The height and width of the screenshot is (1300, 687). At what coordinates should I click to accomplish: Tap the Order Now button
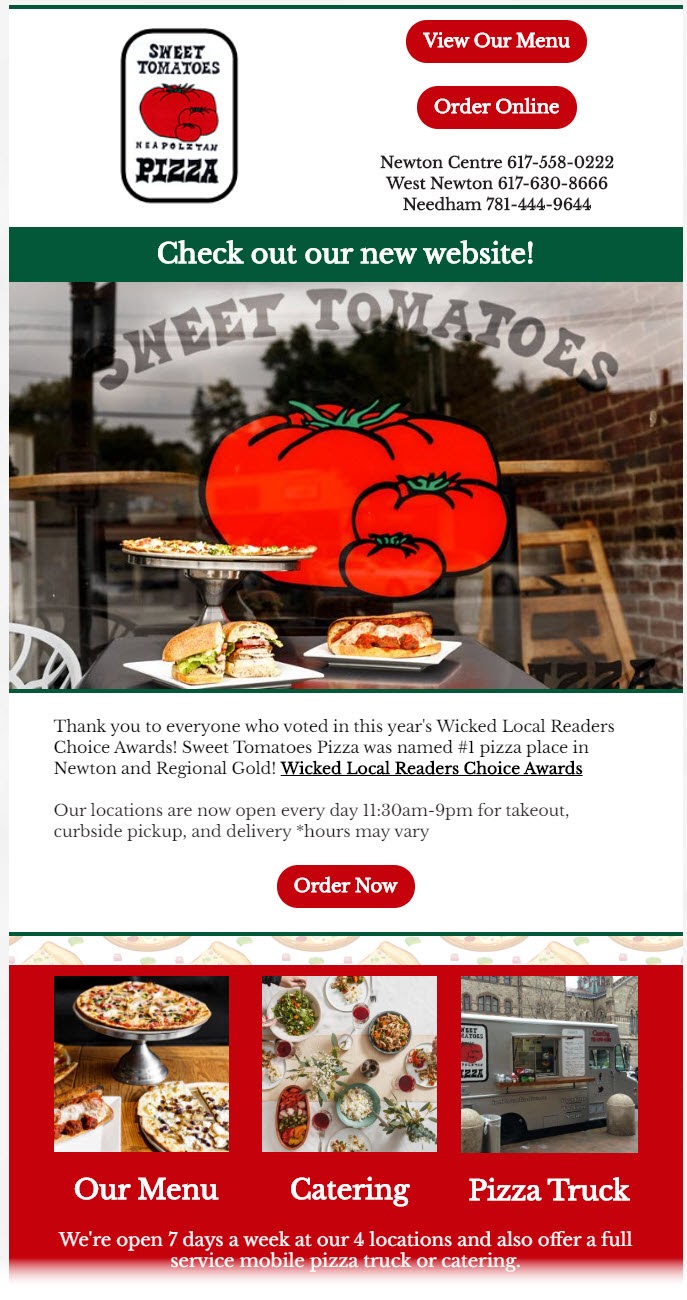(345, 886)
